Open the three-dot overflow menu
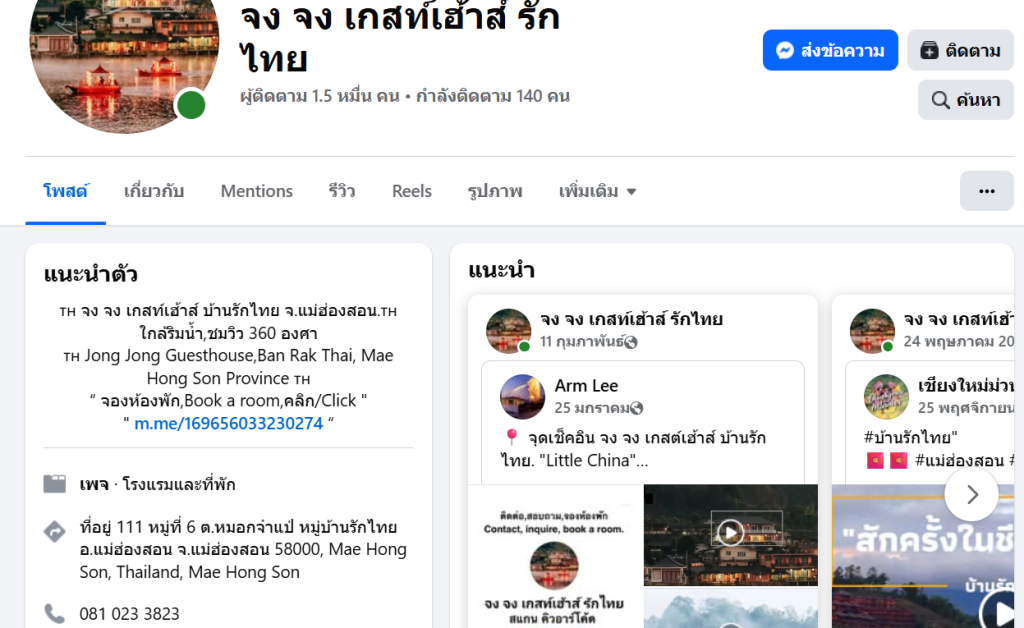 tap(986, 191)
